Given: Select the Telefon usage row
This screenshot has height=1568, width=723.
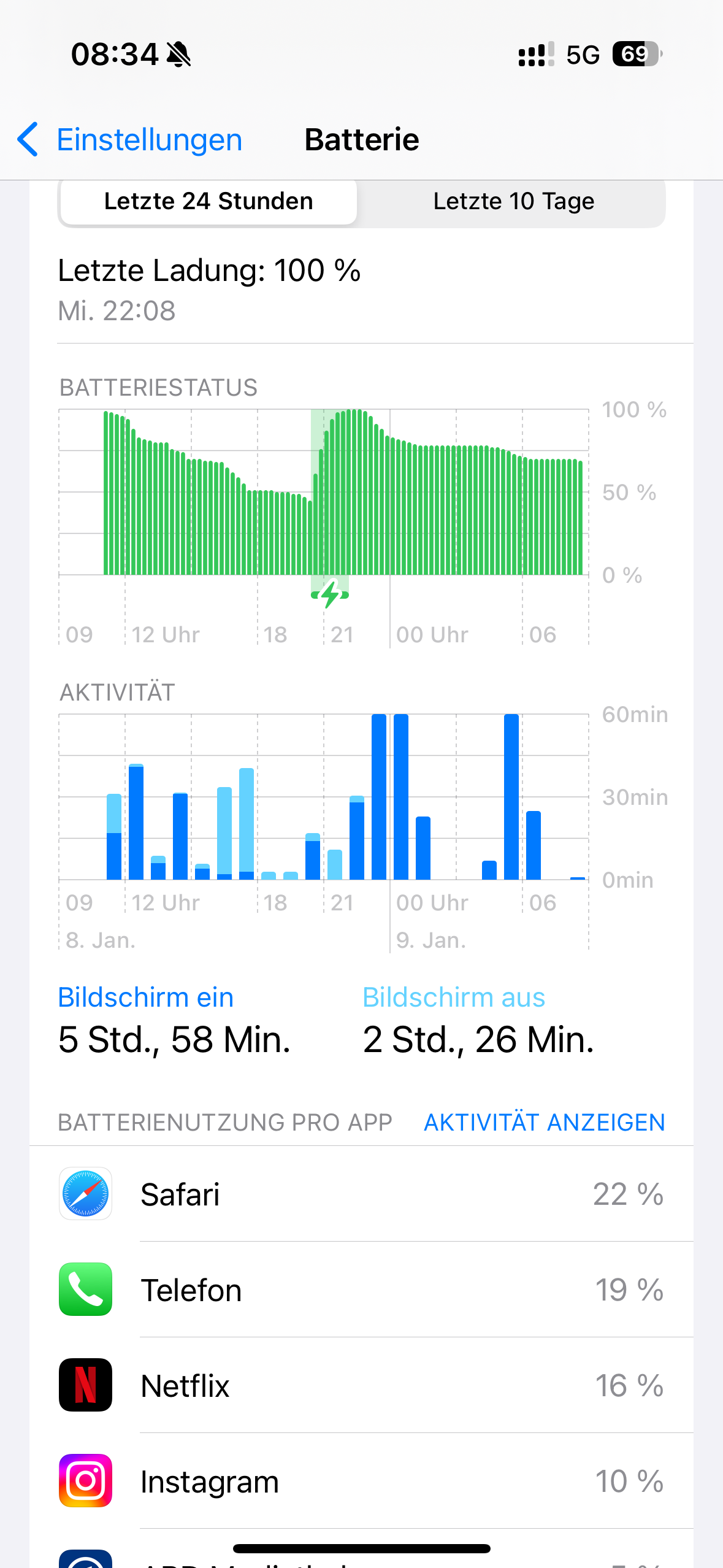Looking at the screenshot, I should (361, 1289).
